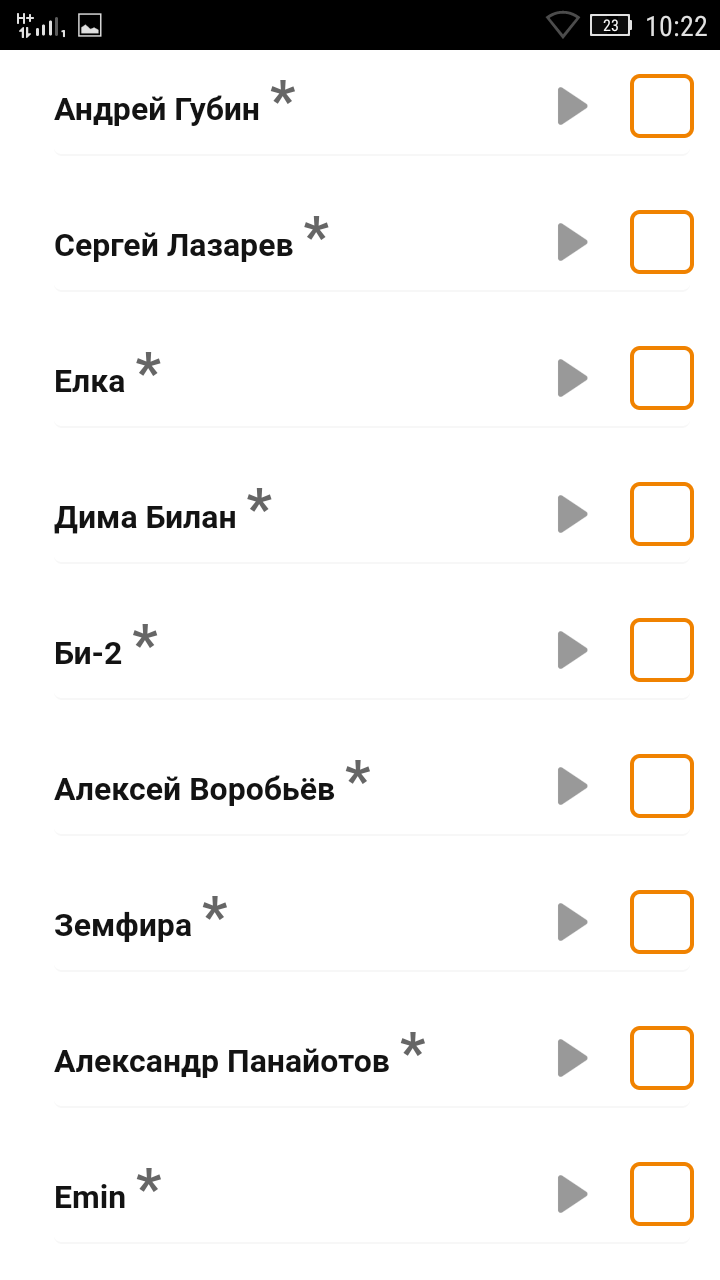Check the box for Emin
The width and height of the screenshot is (720, 1280).
pyautogui.click(x=661, y=1194)
